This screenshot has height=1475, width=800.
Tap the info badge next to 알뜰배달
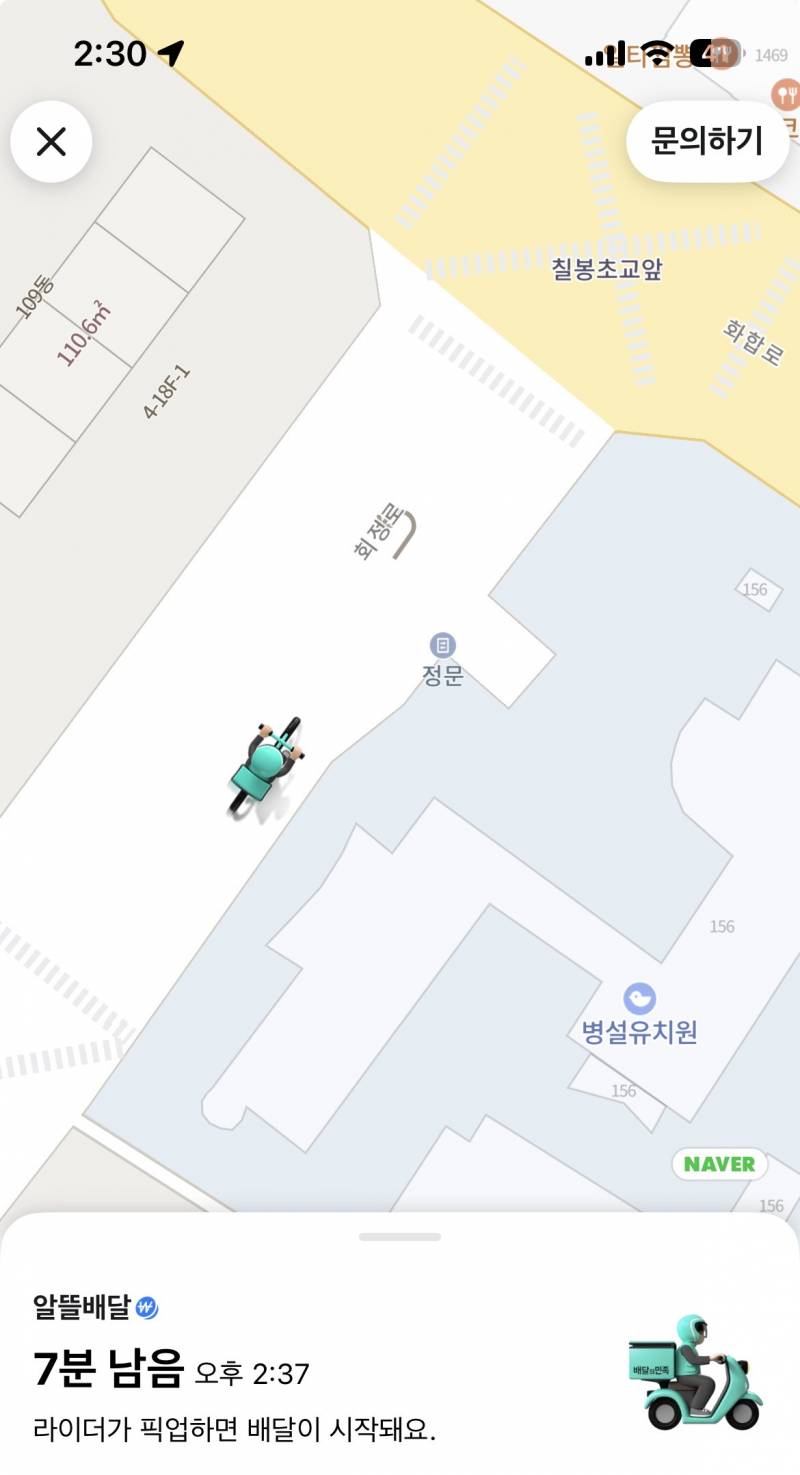pyautogui.click(x=147, y=1307)
